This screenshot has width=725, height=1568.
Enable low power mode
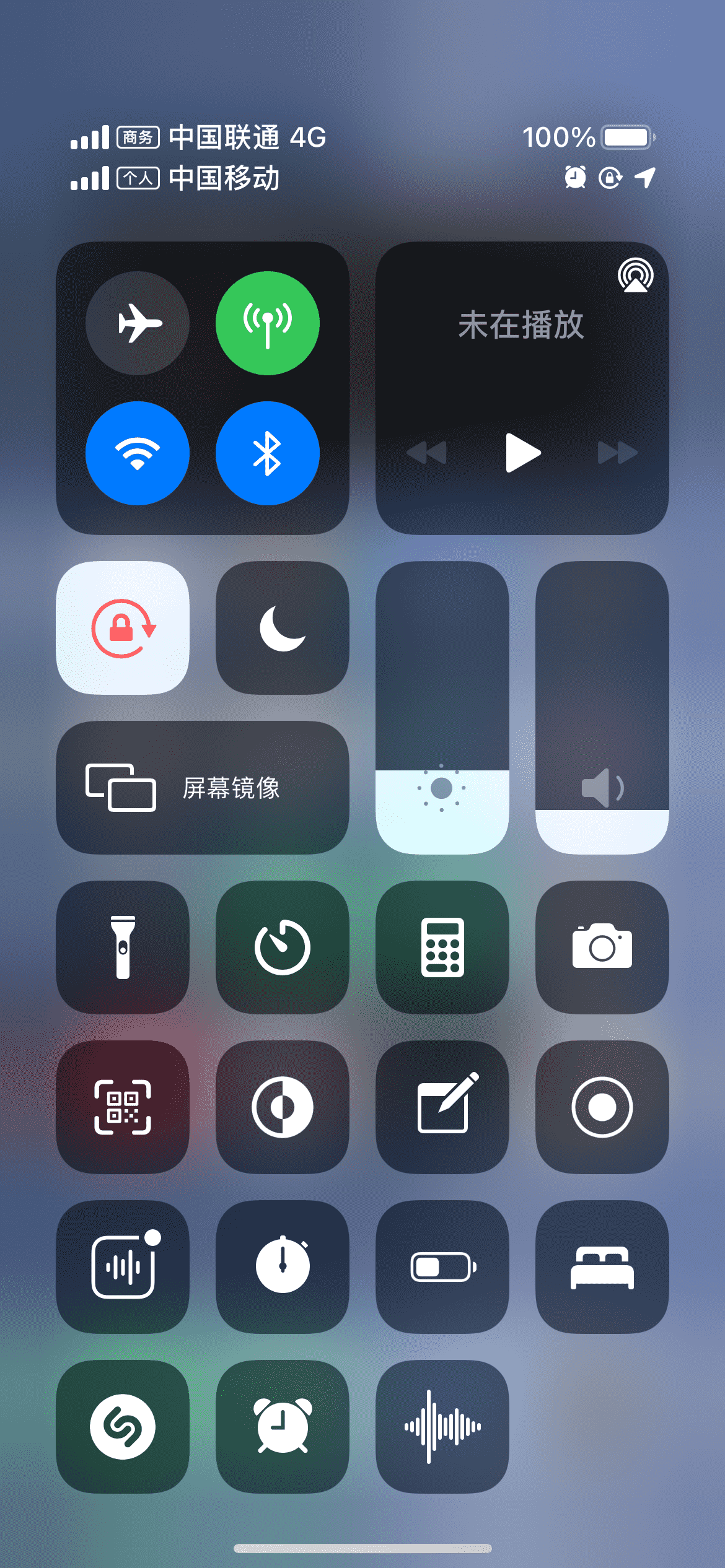(x=442, y=1267)
